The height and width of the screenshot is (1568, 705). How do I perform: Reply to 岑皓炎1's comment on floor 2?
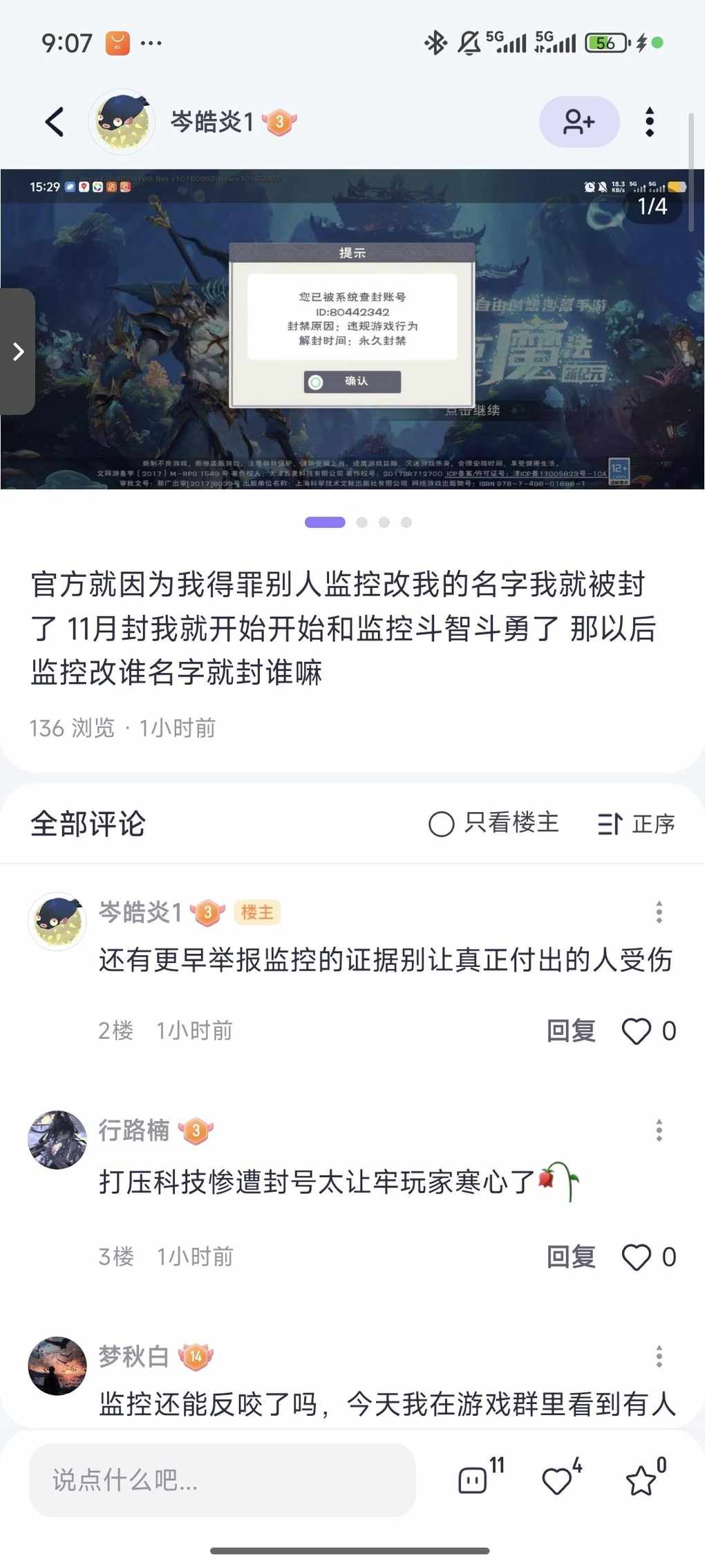[571, 1031]
